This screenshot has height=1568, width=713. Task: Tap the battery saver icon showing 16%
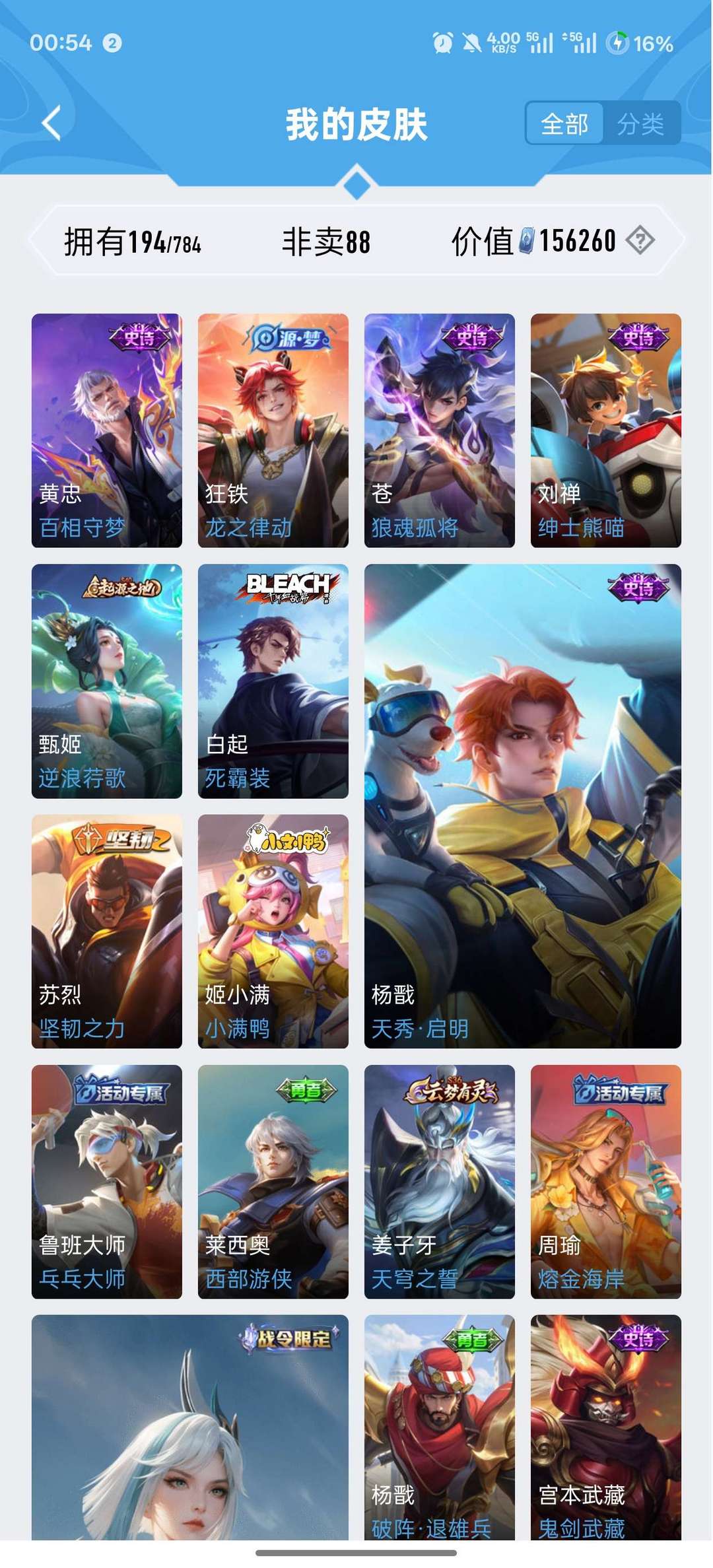[x=619, y=41]
